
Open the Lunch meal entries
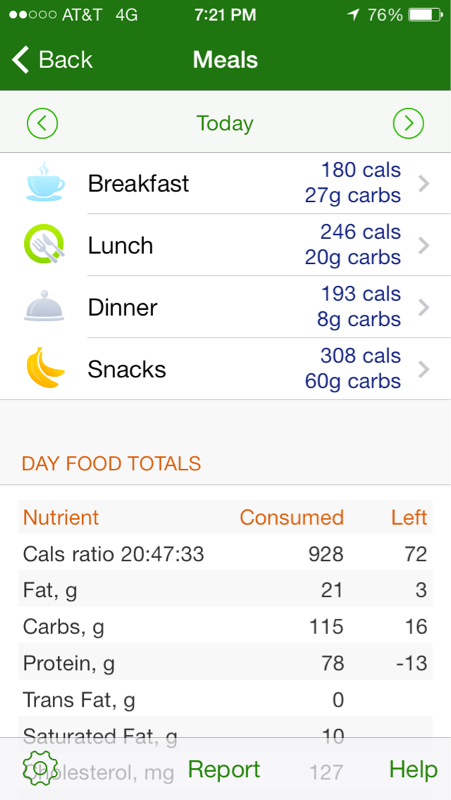pyautogui.click(x=226, y=245)
